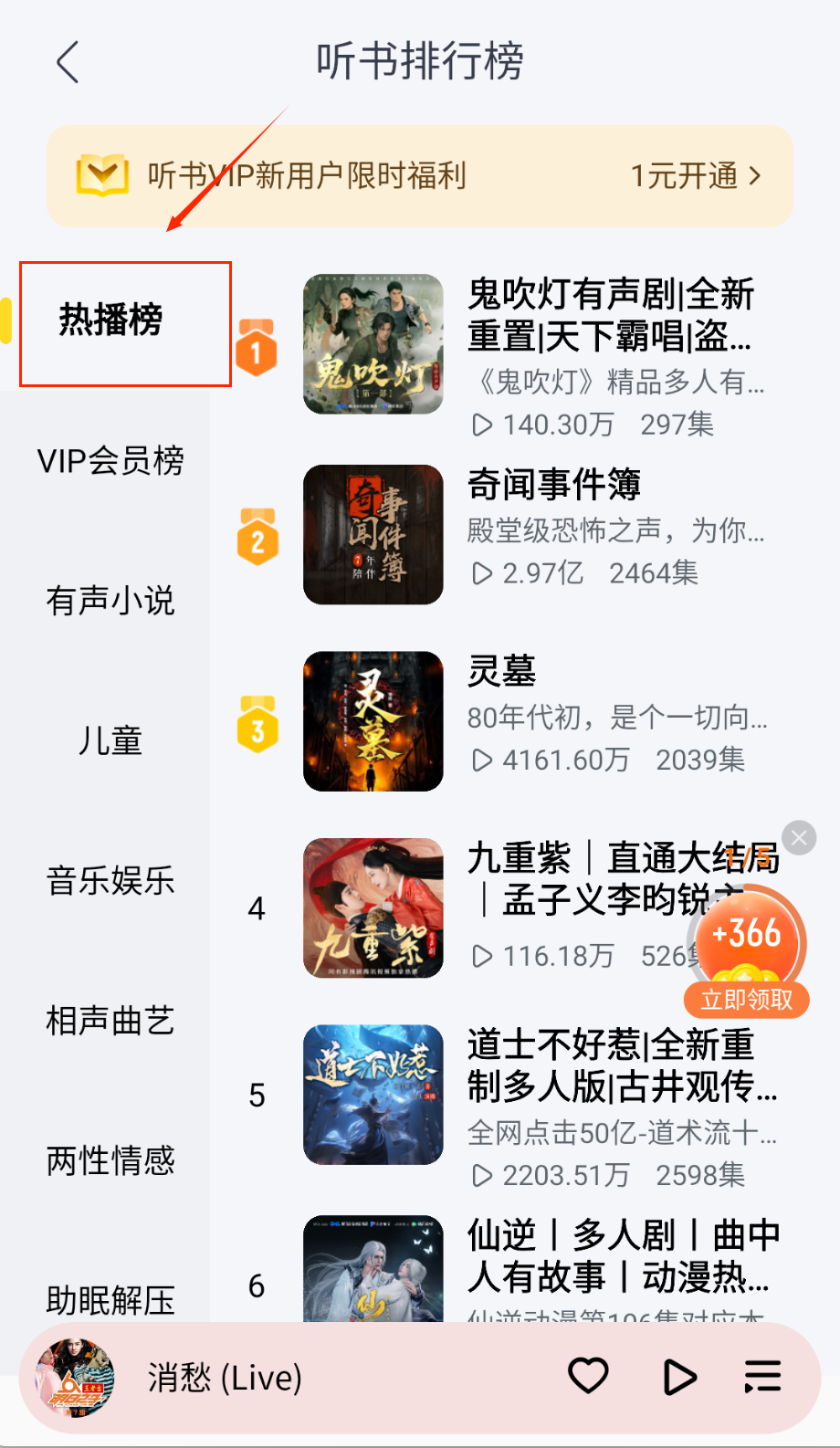Open 鬼吹灯有声剧 audiobook
This screenshot has height=1448, width=840.
[609, 316]
